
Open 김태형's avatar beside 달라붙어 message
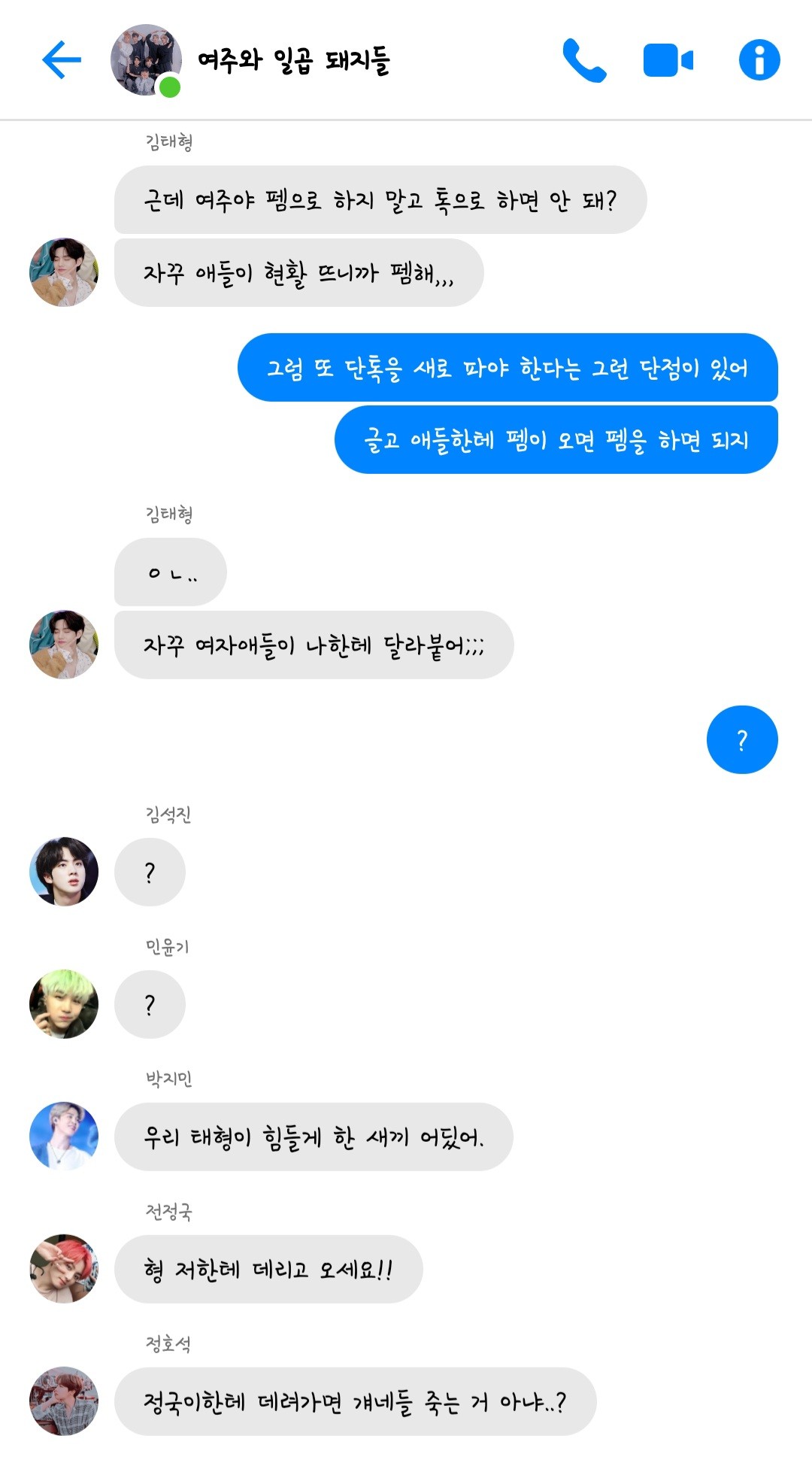(64, 645)
